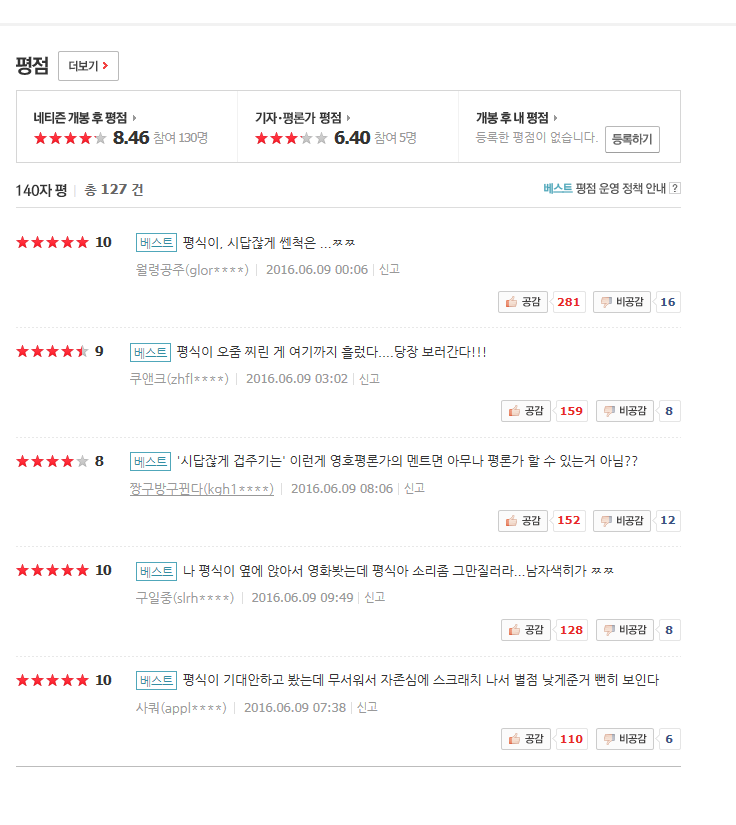The width and height of the screenshot is (736, 825).
Task: Open the question mark help icon beside 평점 운영 정책 안내
Action: pos(676,190)
